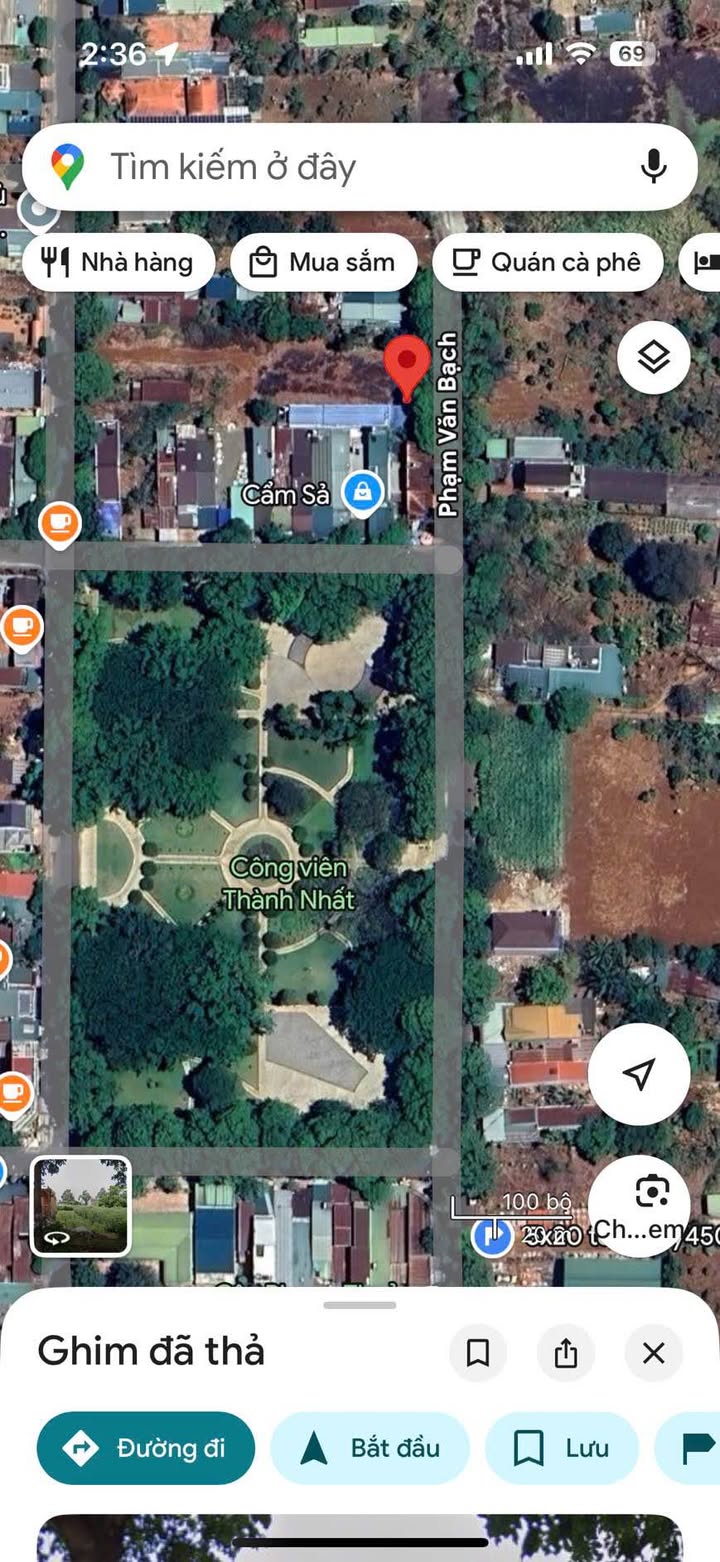The width and height of the screenshot is (720, 1562).
Task: Select the Nhà hàng chip
Action: (118, 263)
